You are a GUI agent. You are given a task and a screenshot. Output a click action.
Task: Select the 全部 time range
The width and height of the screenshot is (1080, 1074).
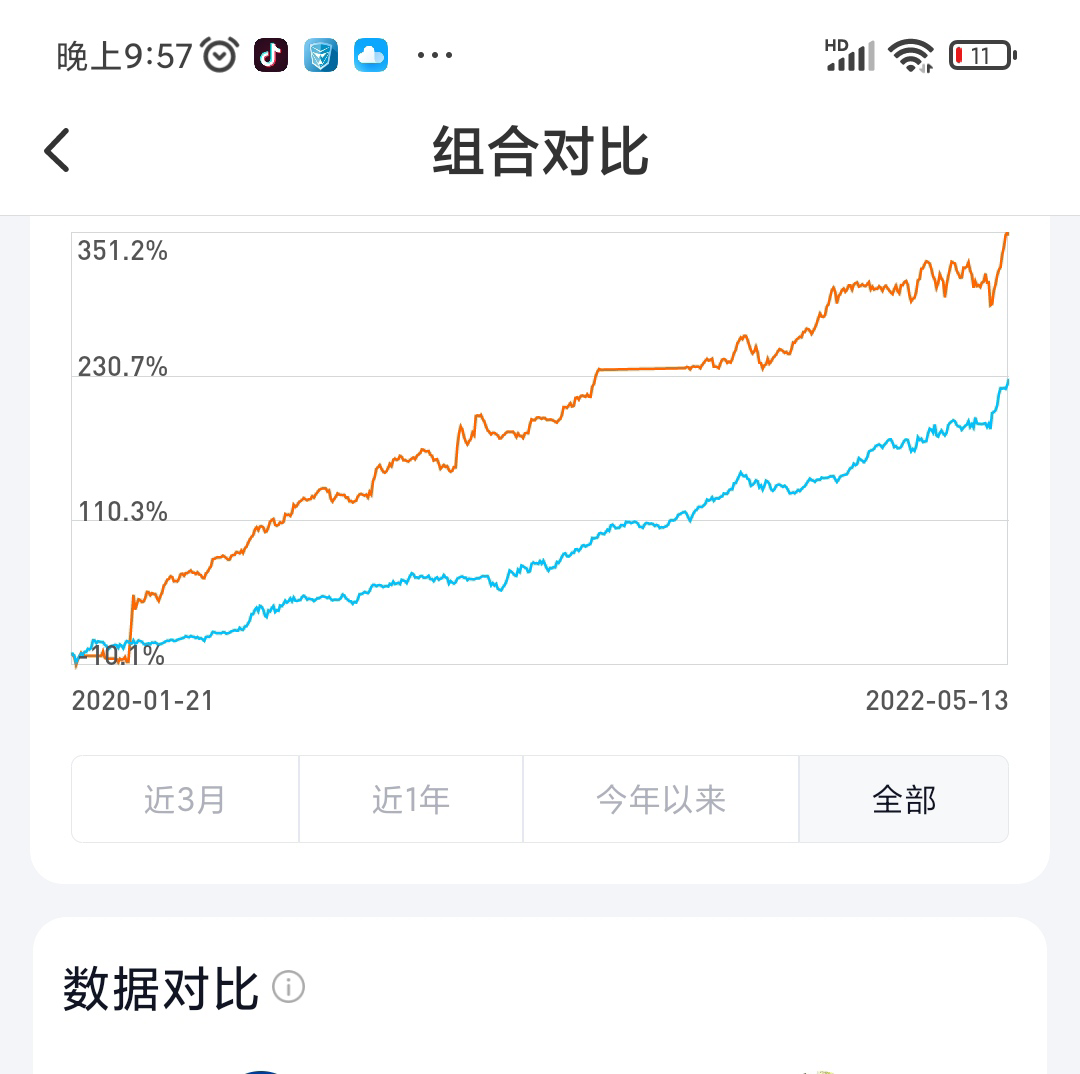904,799
